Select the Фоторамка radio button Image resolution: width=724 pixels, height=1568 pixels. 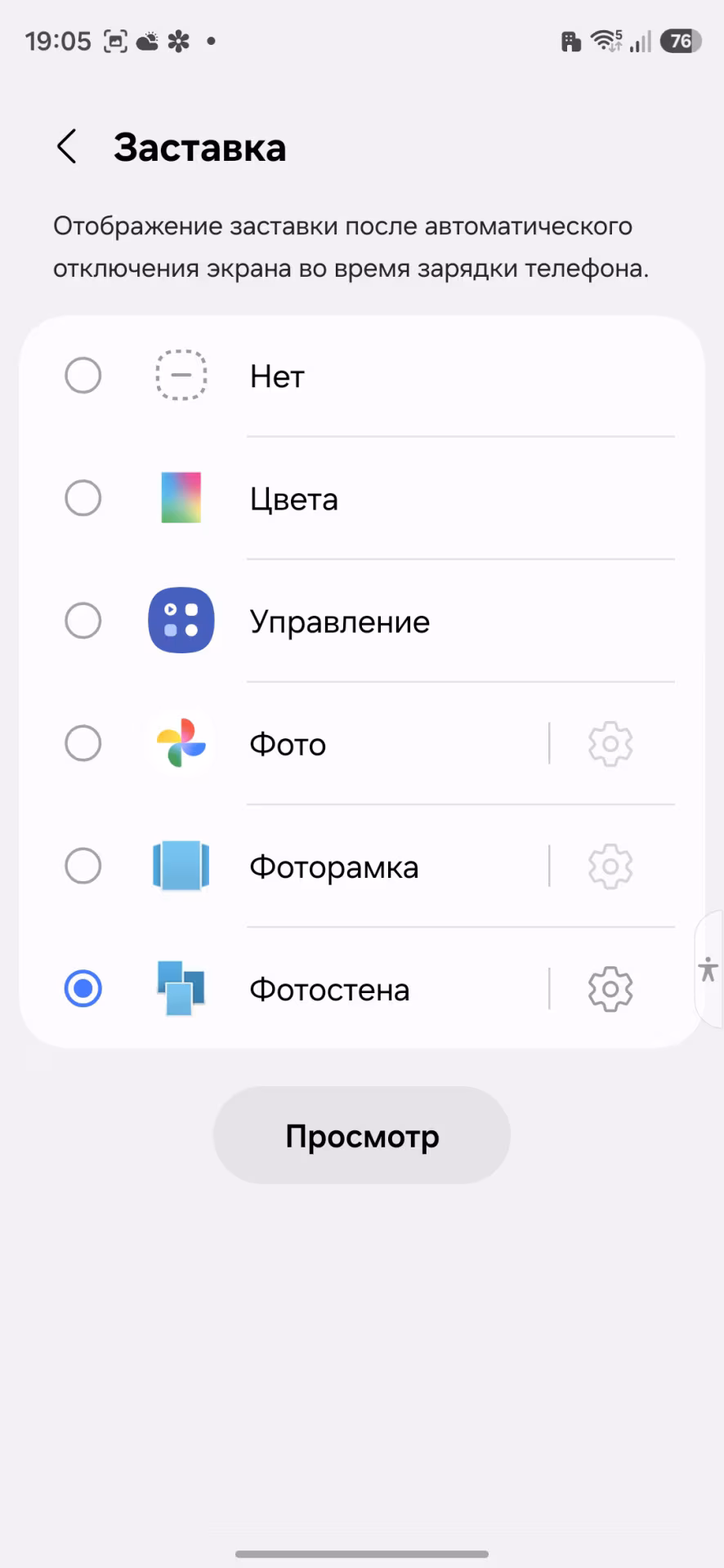(x=83, y=866)
